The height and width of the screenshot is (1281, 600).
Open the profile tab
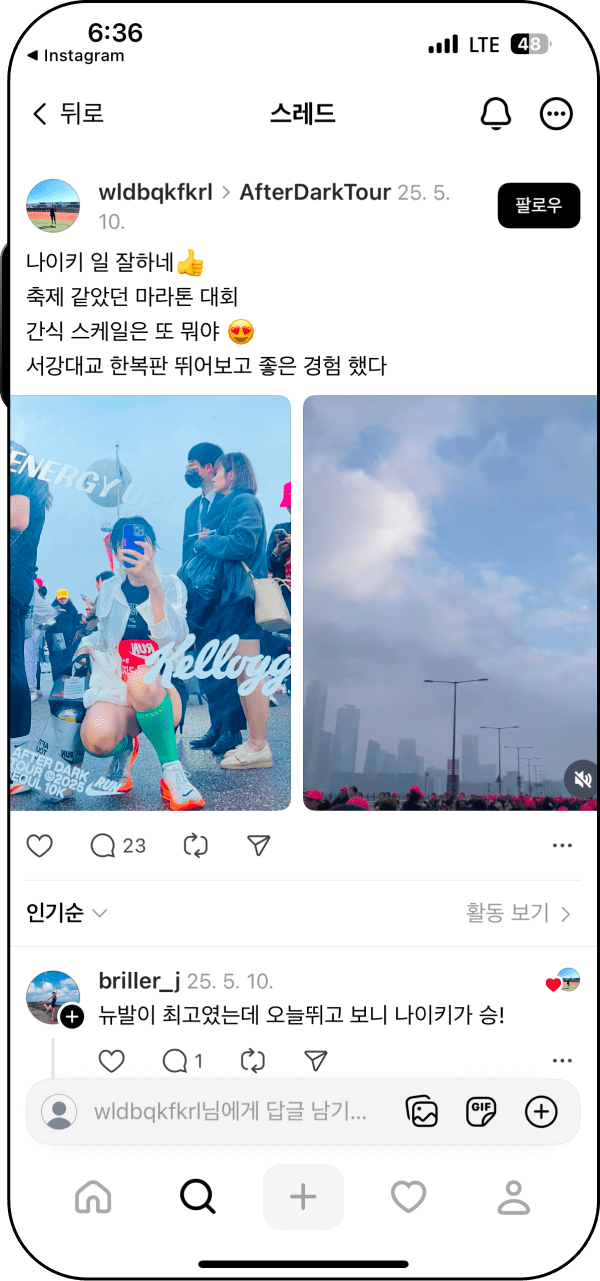513,1196
